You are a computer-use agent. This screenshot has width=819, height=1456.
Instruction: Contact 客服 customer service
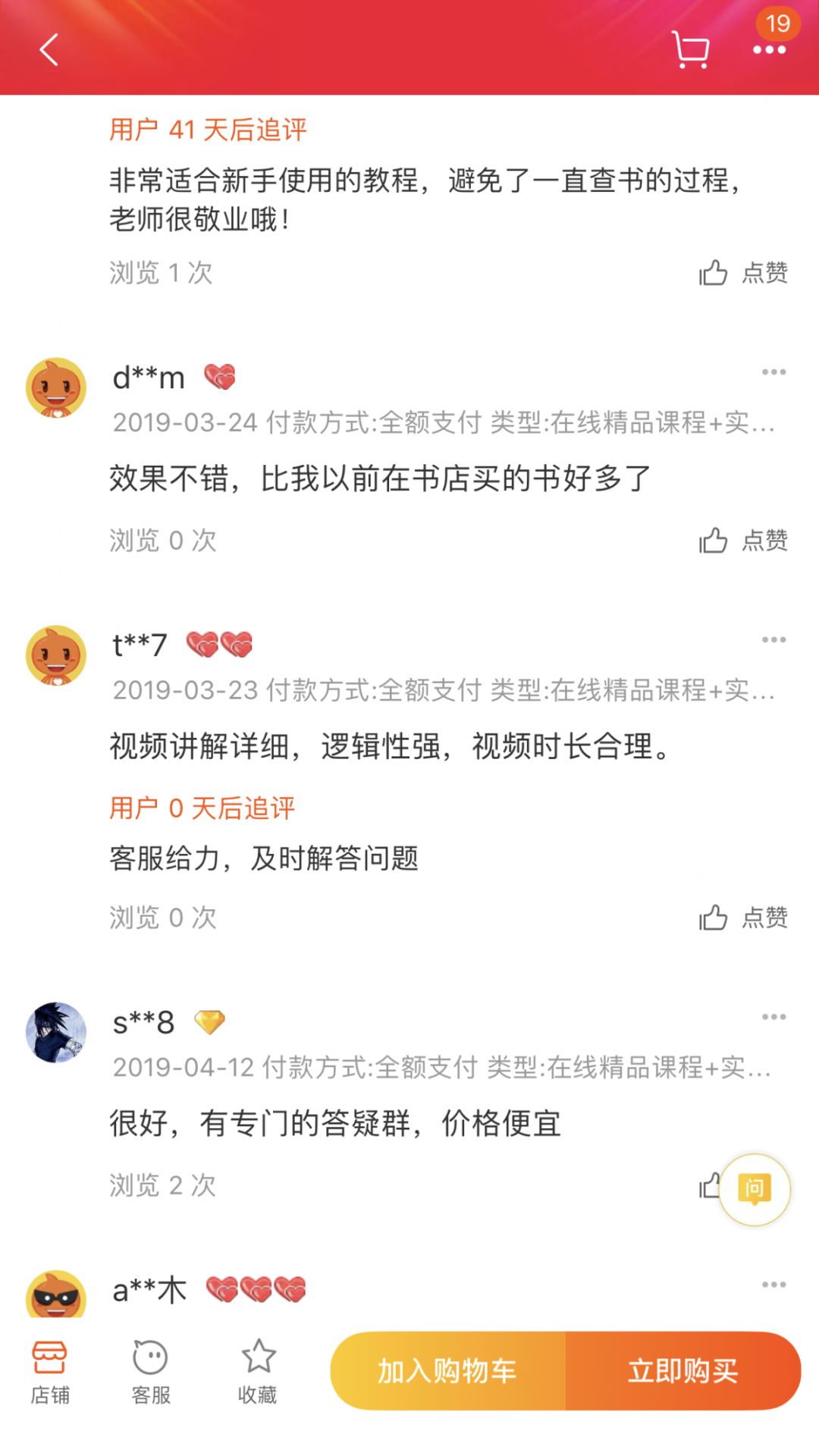tap(150, 1373)
